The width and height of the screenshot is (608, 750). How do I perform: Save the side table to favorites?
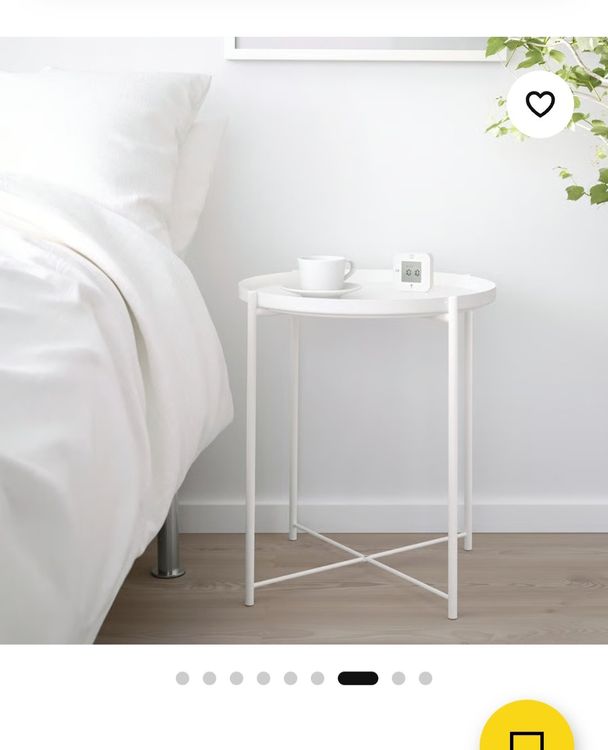click(540, 104)
